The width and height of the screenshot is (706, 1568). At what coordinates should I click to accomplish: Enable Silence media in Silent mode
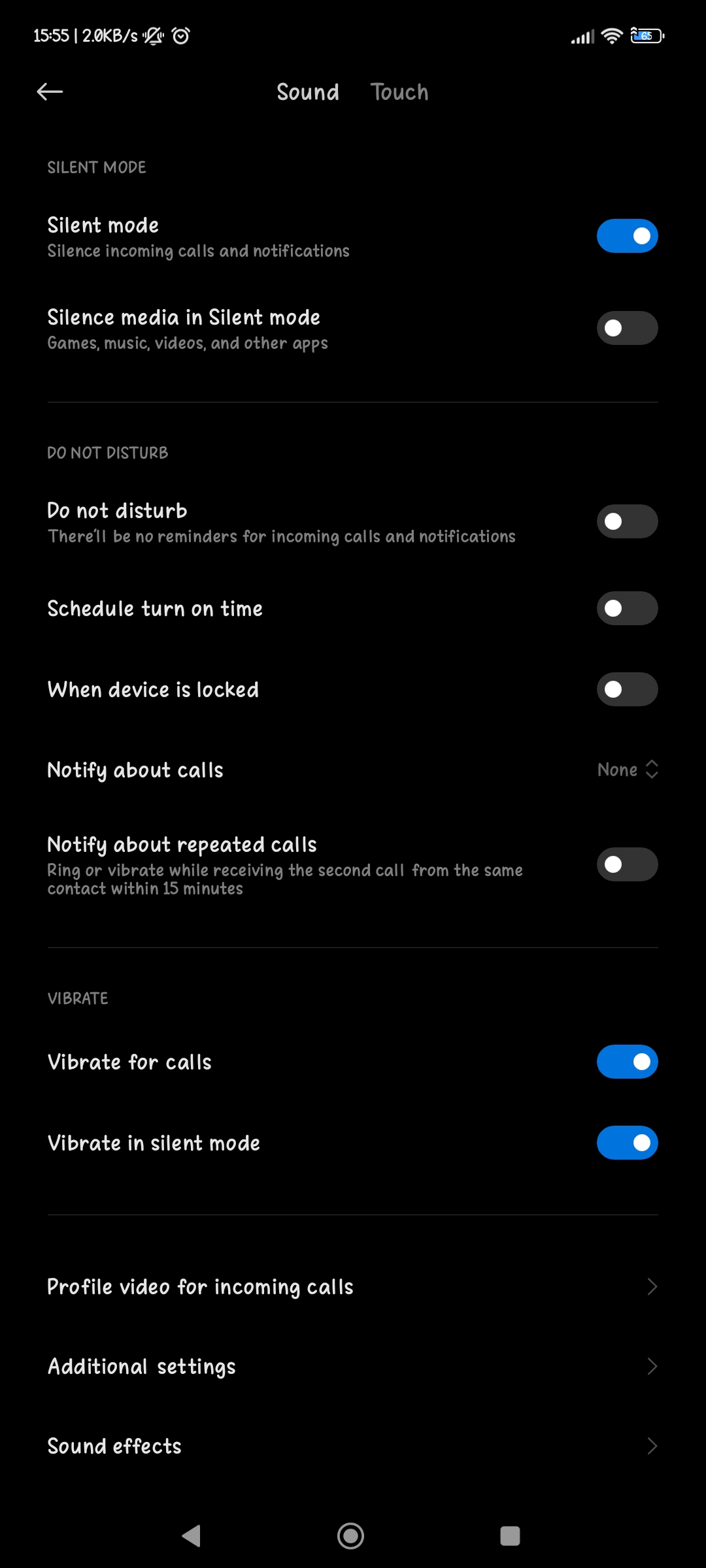(x=627, y=328)
